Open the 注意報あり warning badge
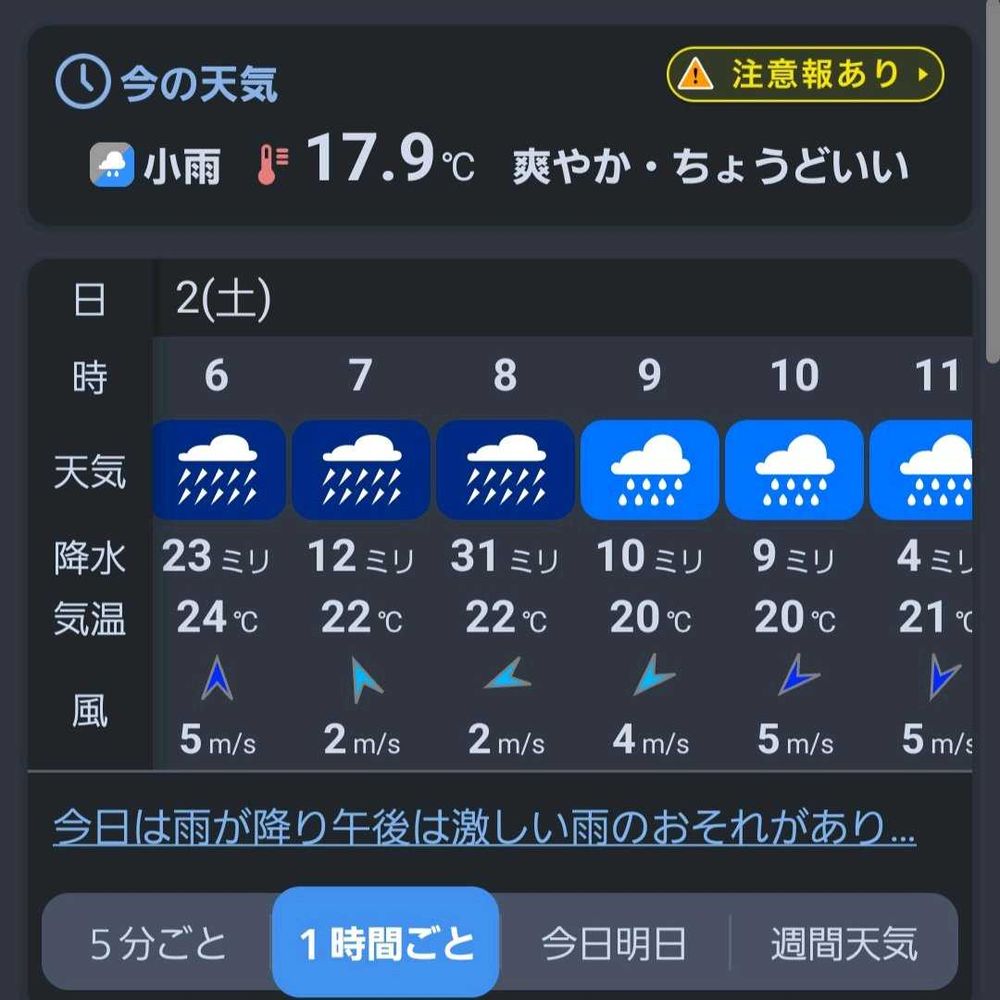Image resolution: width=1000 pixels, height=1000 pixels. click(x=805, y=75)
